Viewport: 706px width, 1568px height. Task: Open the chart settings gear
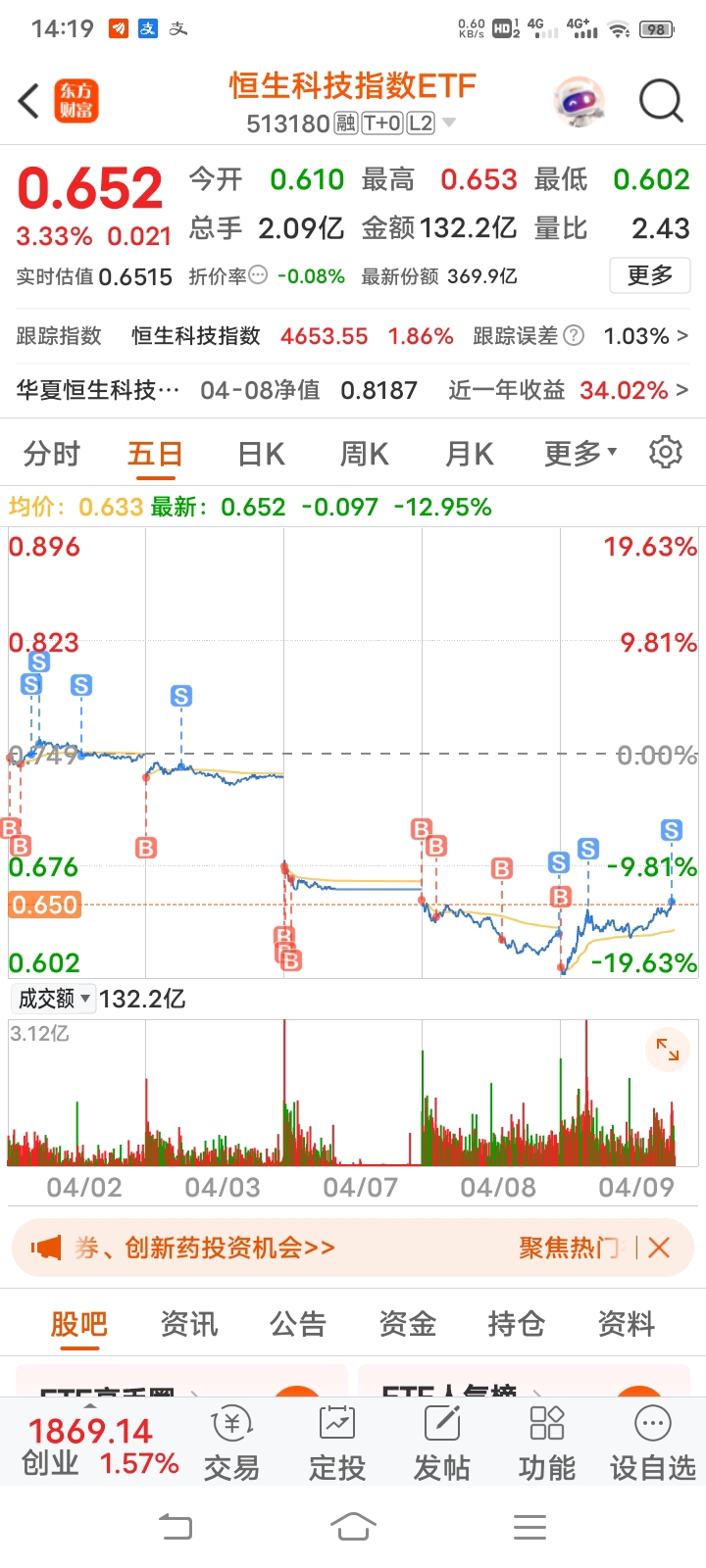point(665,452)
